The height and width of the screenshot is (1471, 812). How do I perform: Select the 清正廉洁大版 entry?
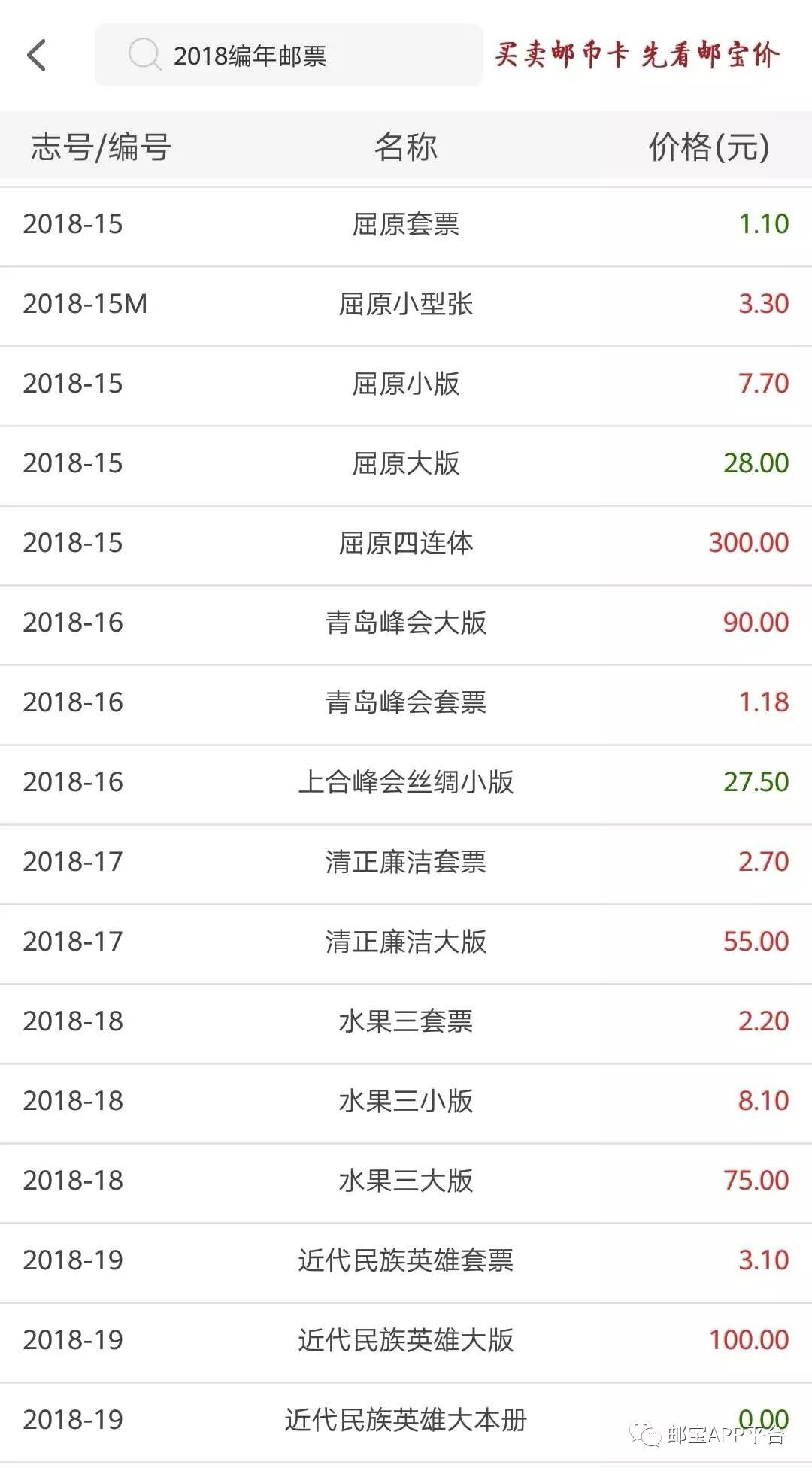tap(405, 942)
